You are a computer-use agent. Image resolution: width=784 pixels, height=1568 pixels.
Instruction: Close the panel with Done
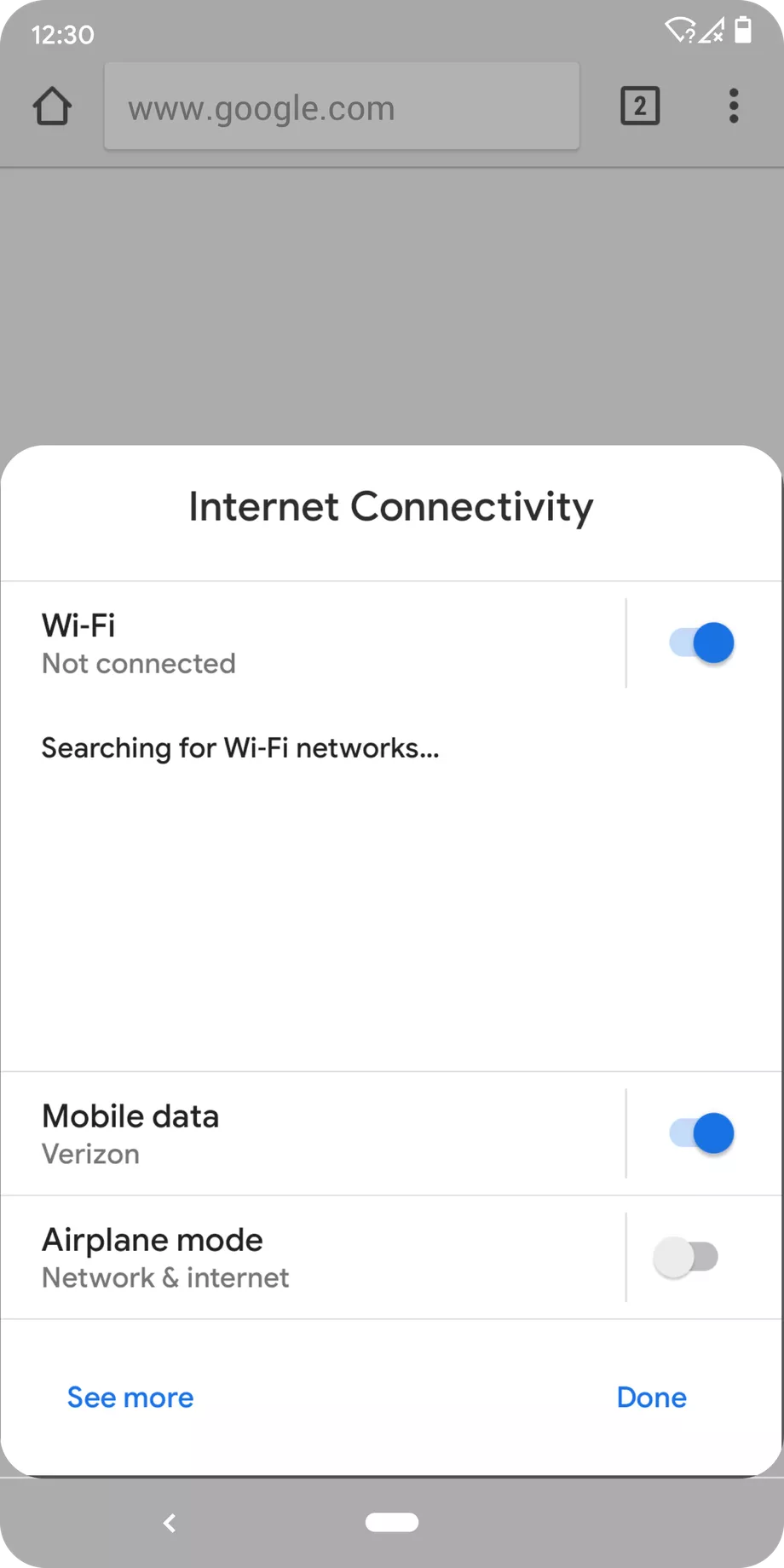[652, 1398]
